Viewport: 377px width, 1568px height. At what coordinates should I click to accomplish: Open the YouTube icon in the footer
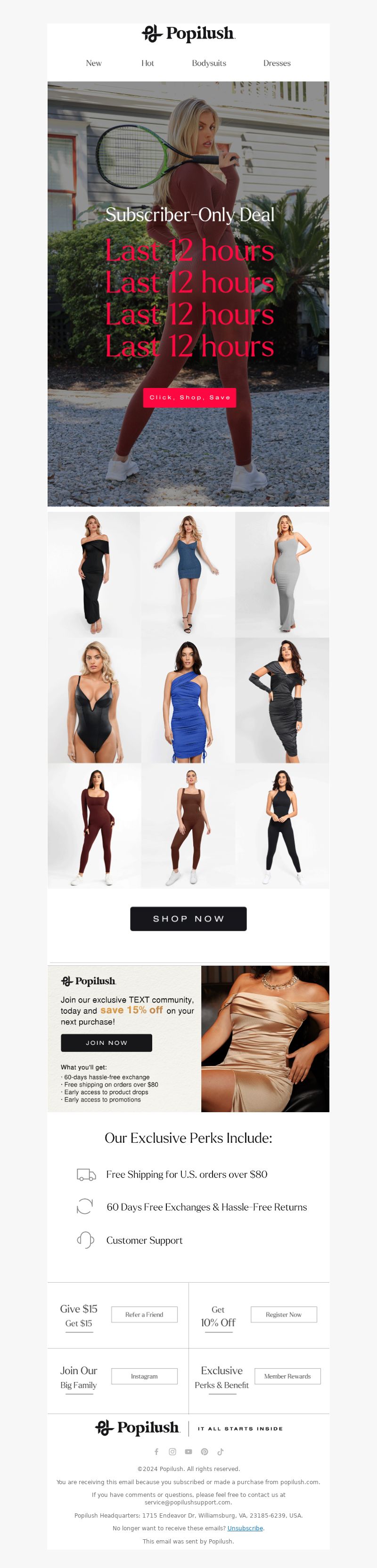[188, 1452]
